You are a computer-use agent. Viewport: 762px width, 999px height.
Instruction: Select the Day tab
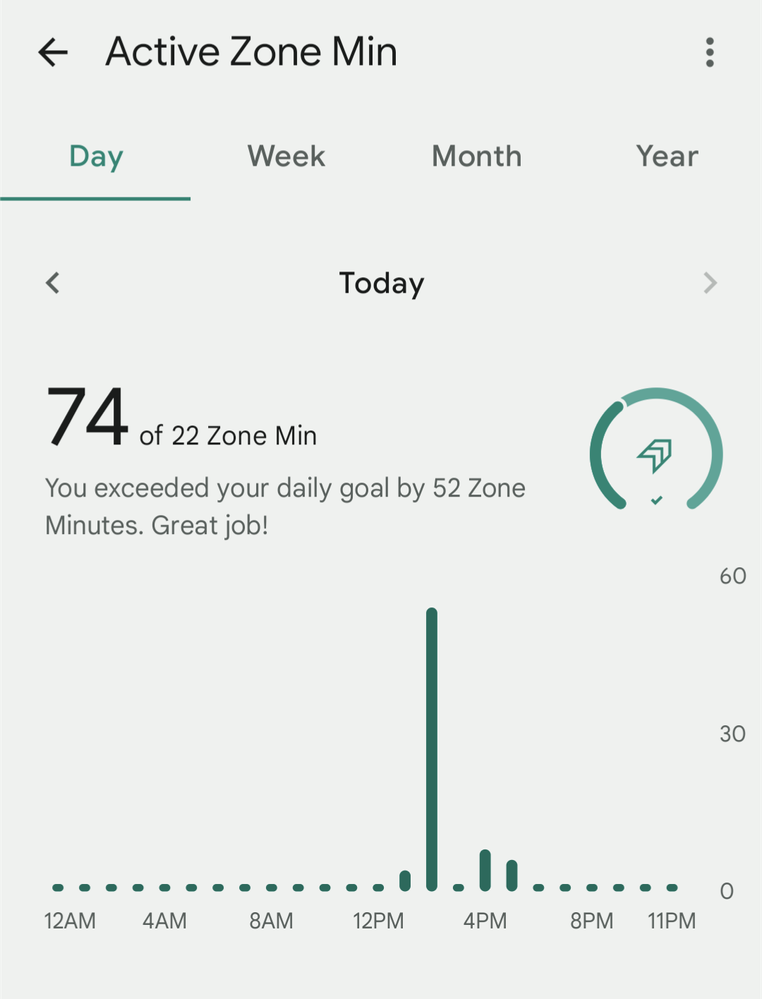pos(96,157)
